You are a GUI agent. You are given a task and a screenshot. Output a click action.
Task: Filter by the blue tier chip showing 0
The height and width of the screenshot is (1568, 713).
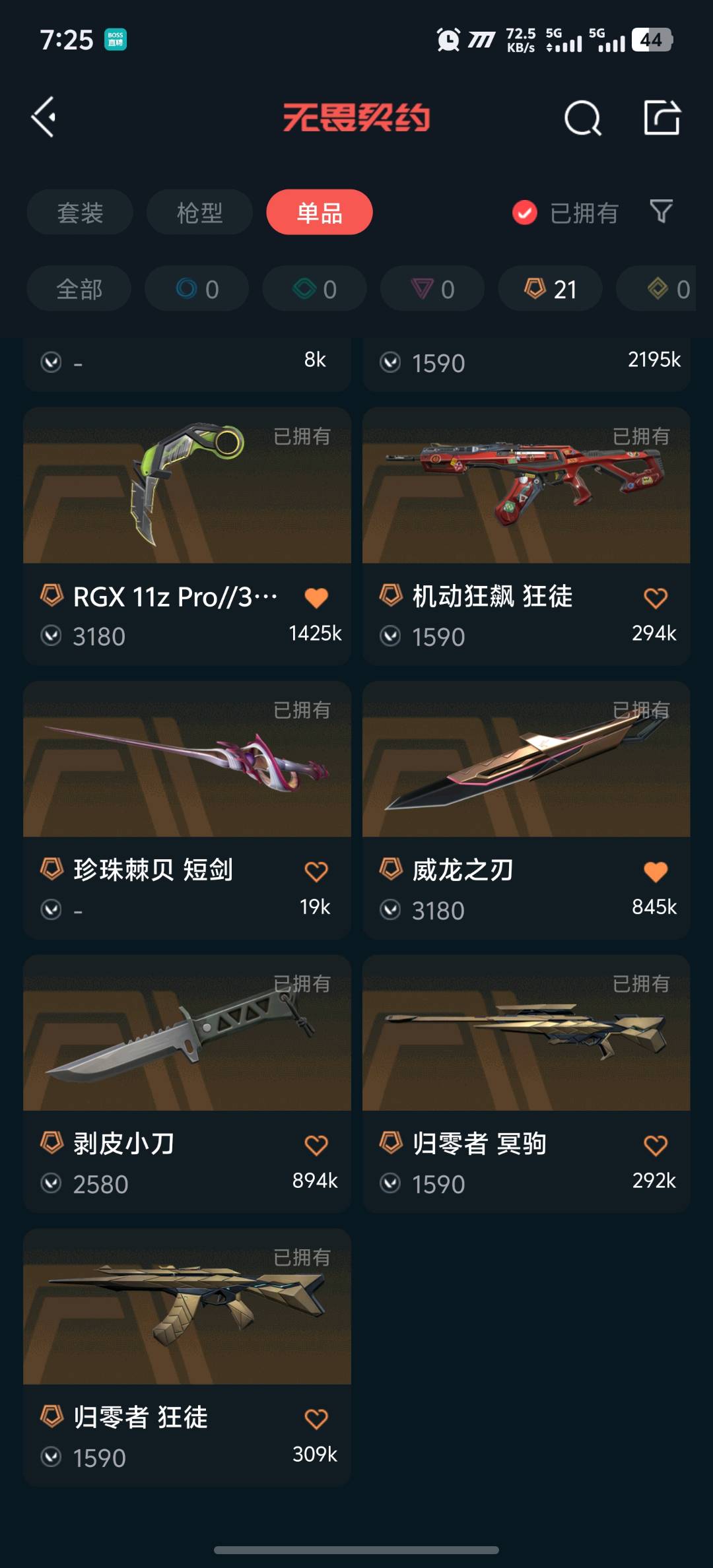(x=197, y=289)
